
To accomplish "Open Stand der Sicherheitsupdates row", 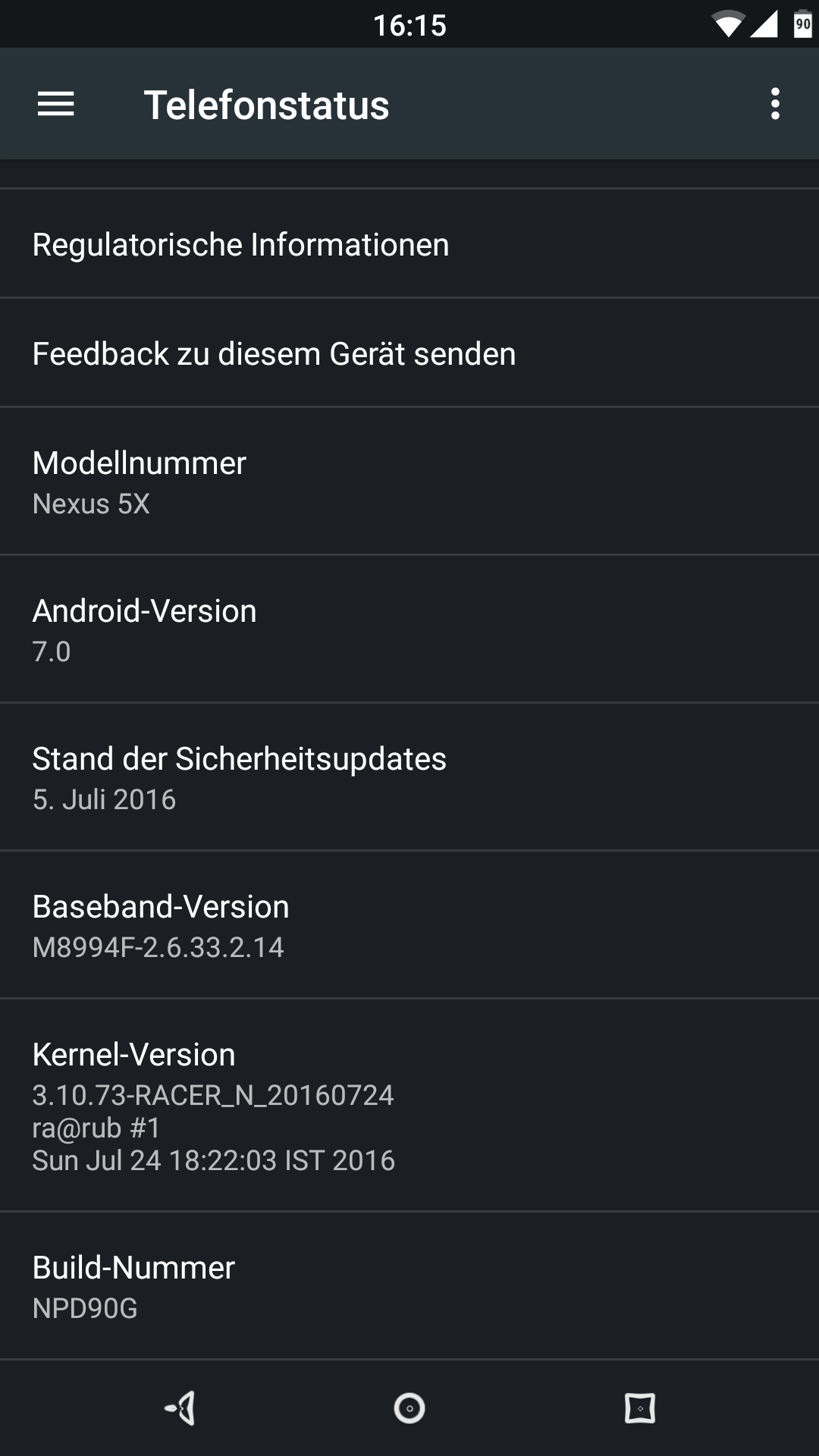I will [x=409, y=777].
